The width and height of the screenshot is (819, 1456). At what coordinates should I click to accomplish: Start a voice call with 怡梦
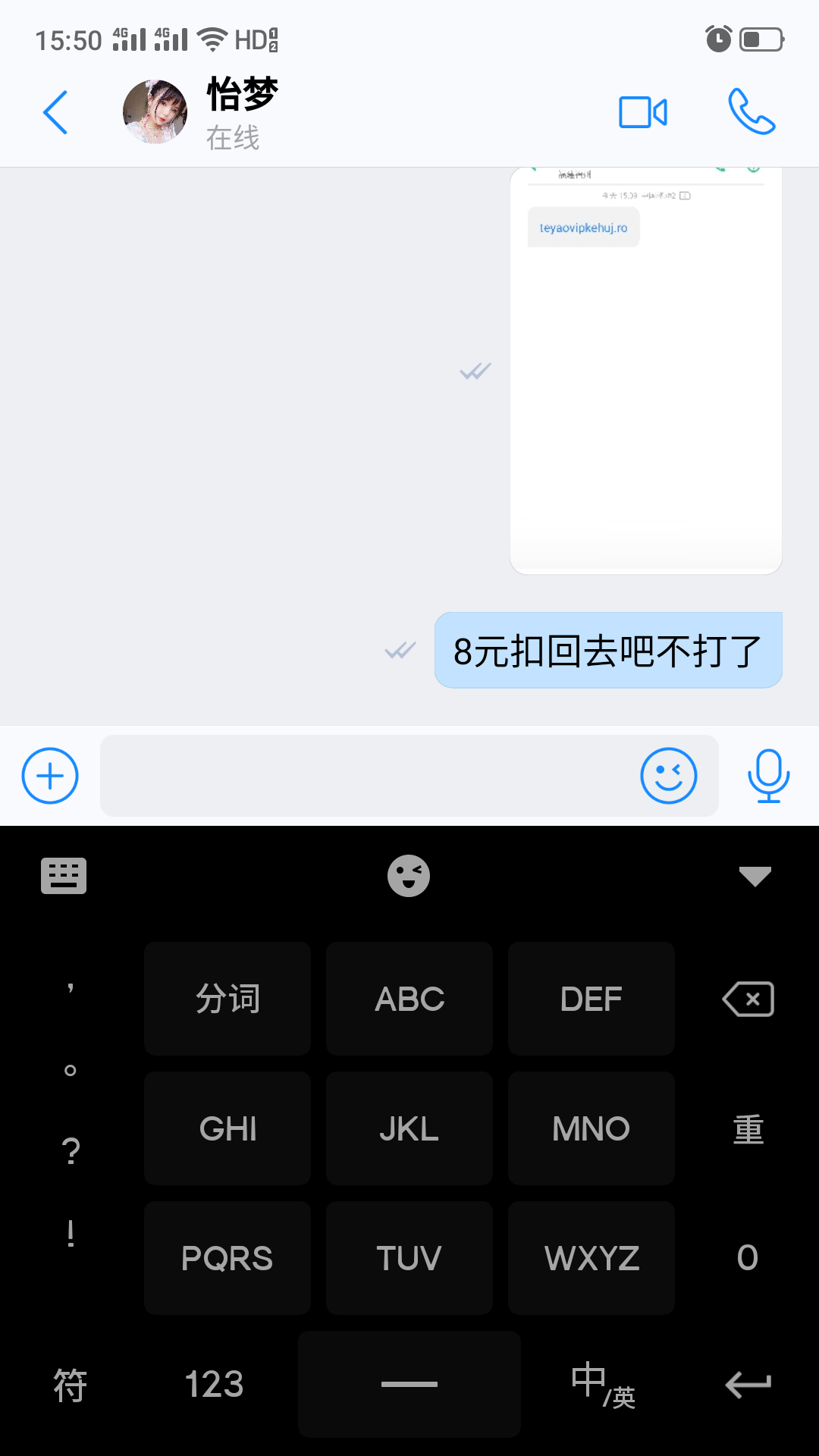click(751, 112)
